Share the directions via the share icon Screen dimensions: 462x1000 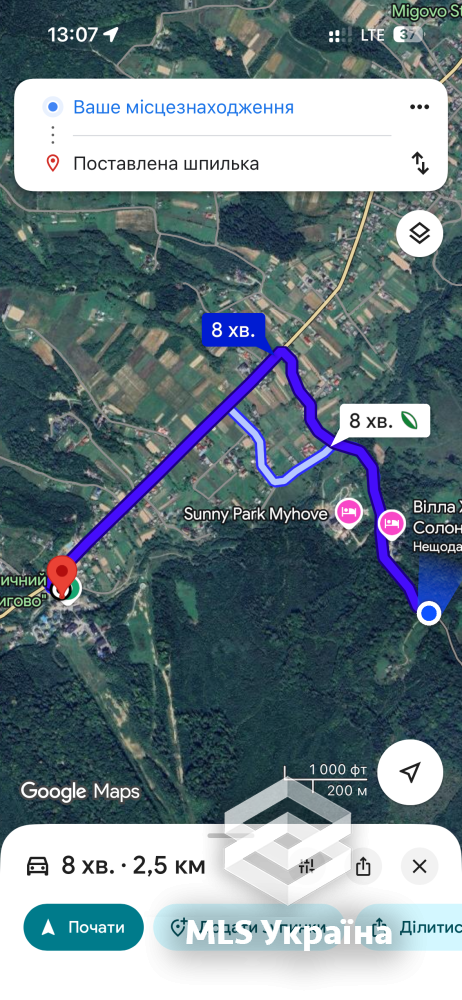(363, 866)
